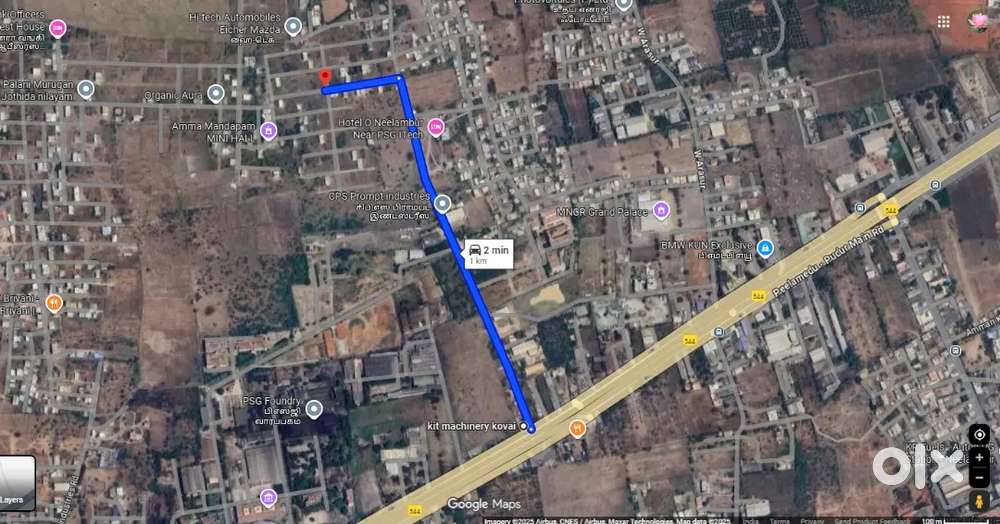1000x524 pixels.
Task: Open the Google account avatar
Action: click(x=977, y=21)
